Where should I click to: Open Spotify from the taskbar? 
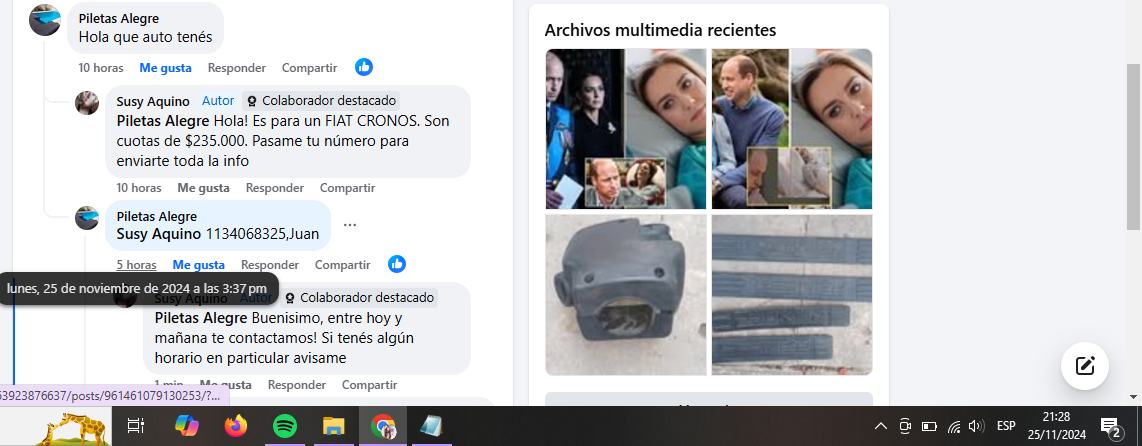pos(284,427)
